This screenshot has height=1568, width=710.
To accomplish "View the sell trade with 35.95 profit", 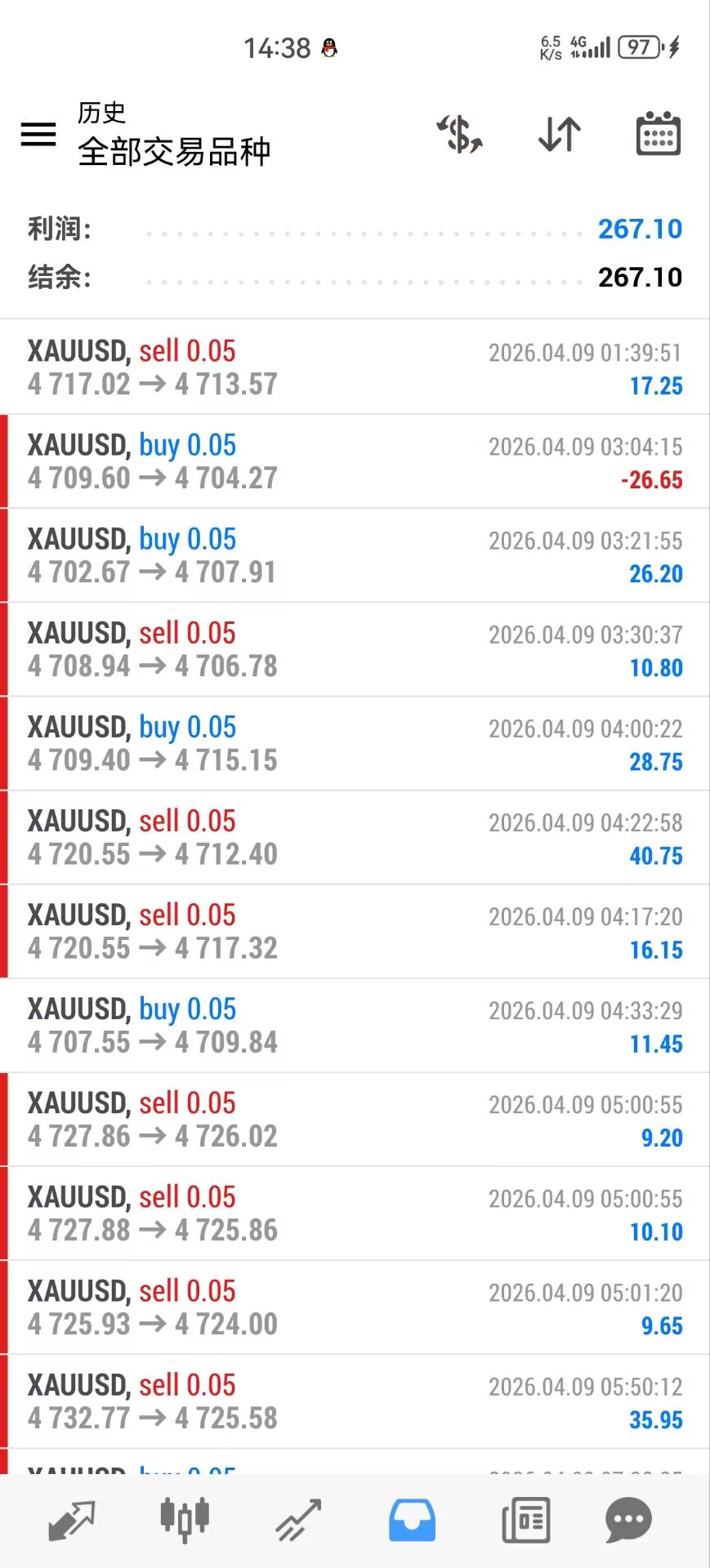I will (x=355, y=1401).
